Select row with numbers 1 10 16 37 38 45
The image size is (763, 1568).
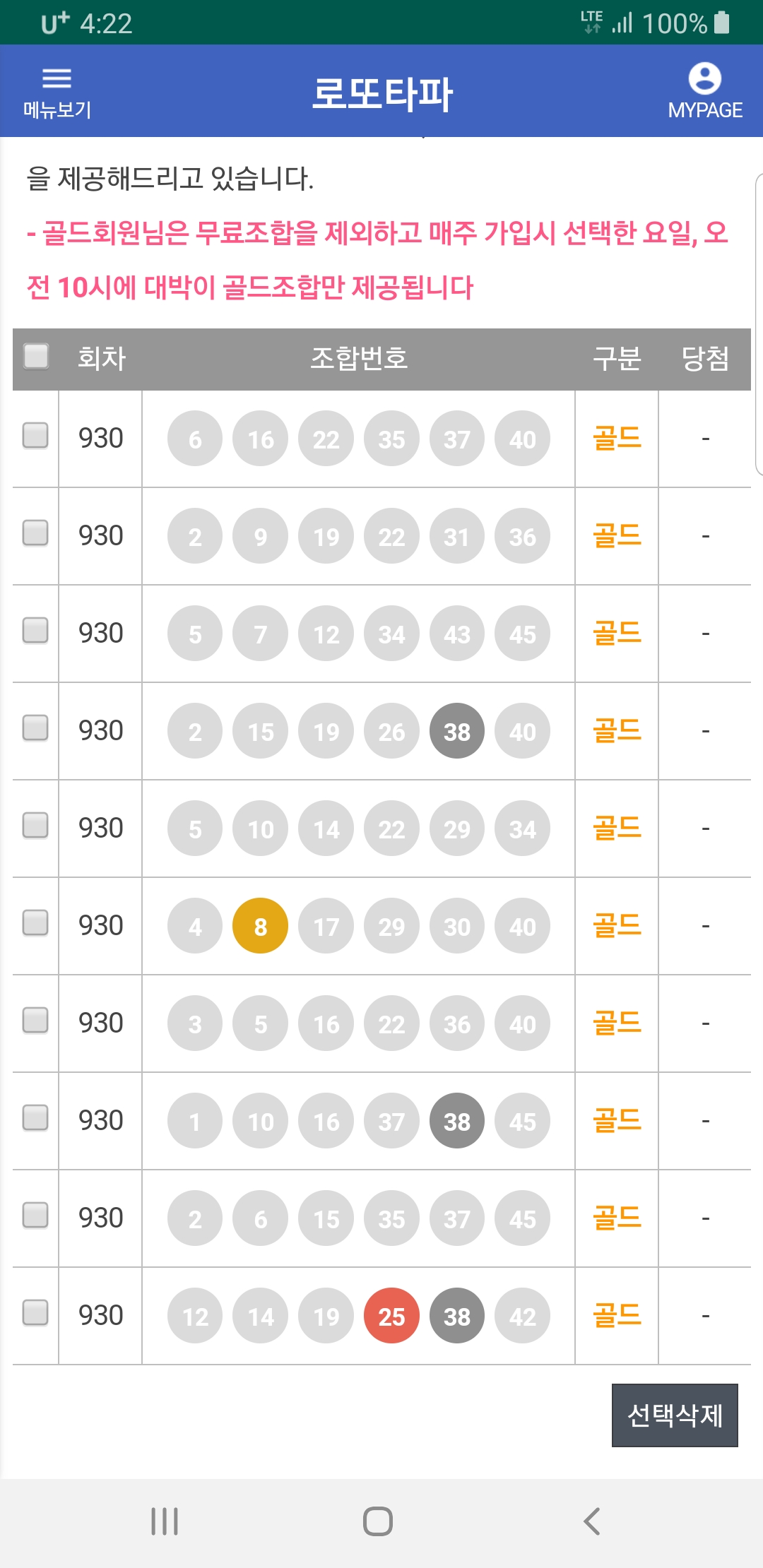(x=35, y=1118)
